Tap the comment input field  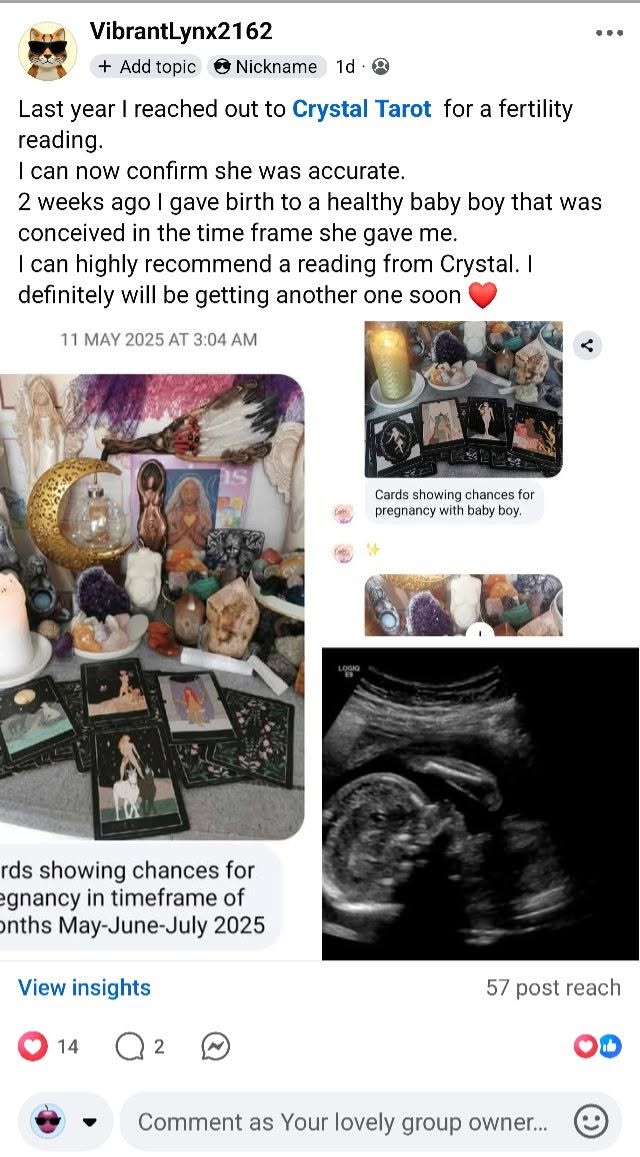point(345,1122)
